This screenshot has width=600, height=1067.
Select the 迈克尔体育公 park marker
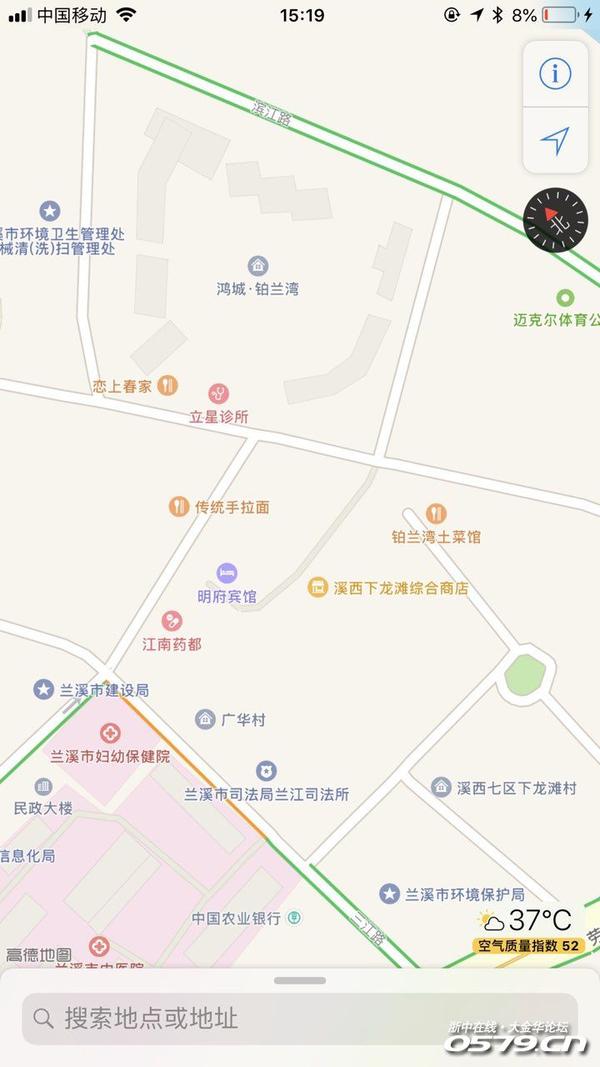click(x=565, y=298)
